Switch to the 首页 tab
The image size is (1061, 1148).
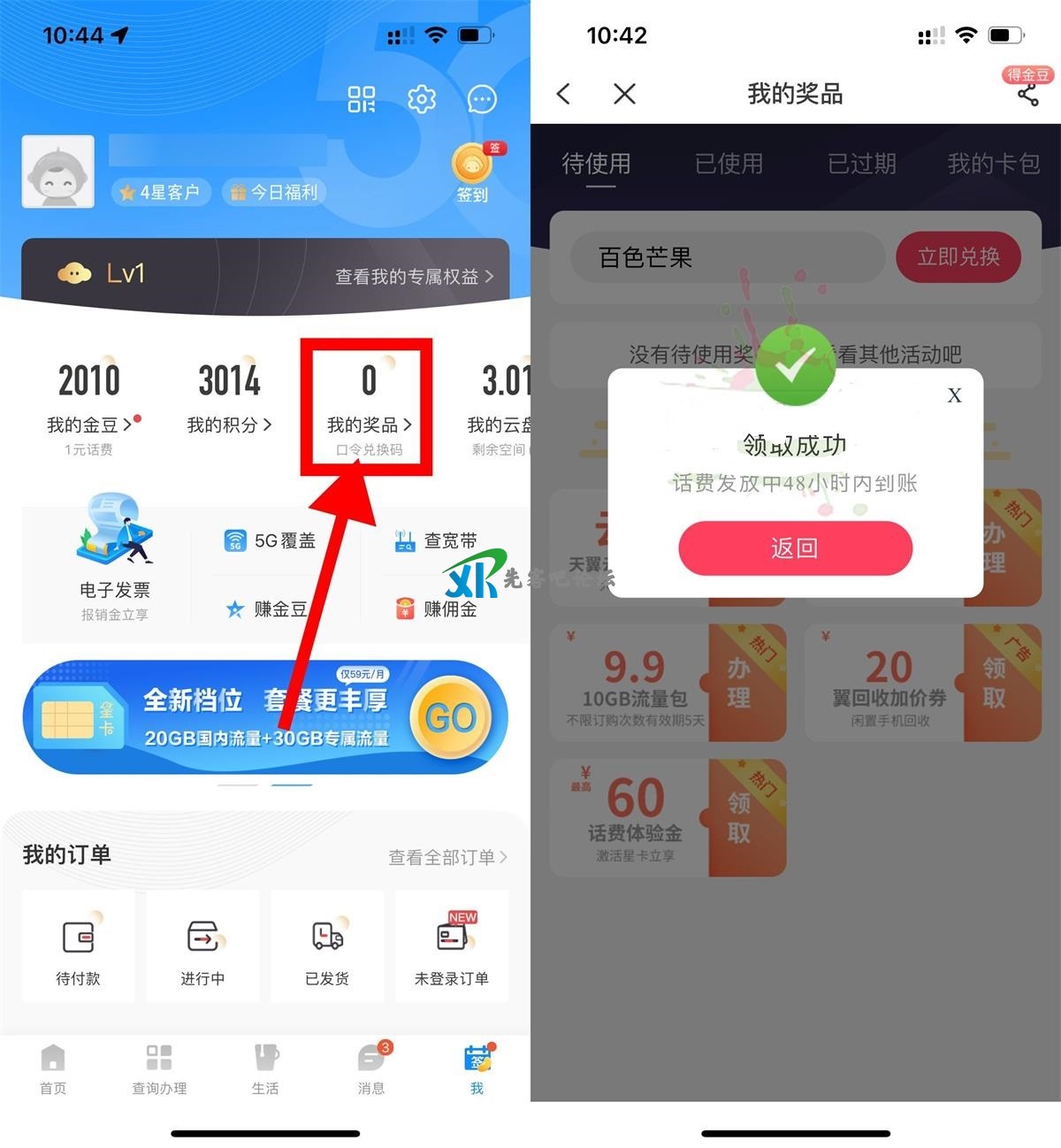[53, 1068]
